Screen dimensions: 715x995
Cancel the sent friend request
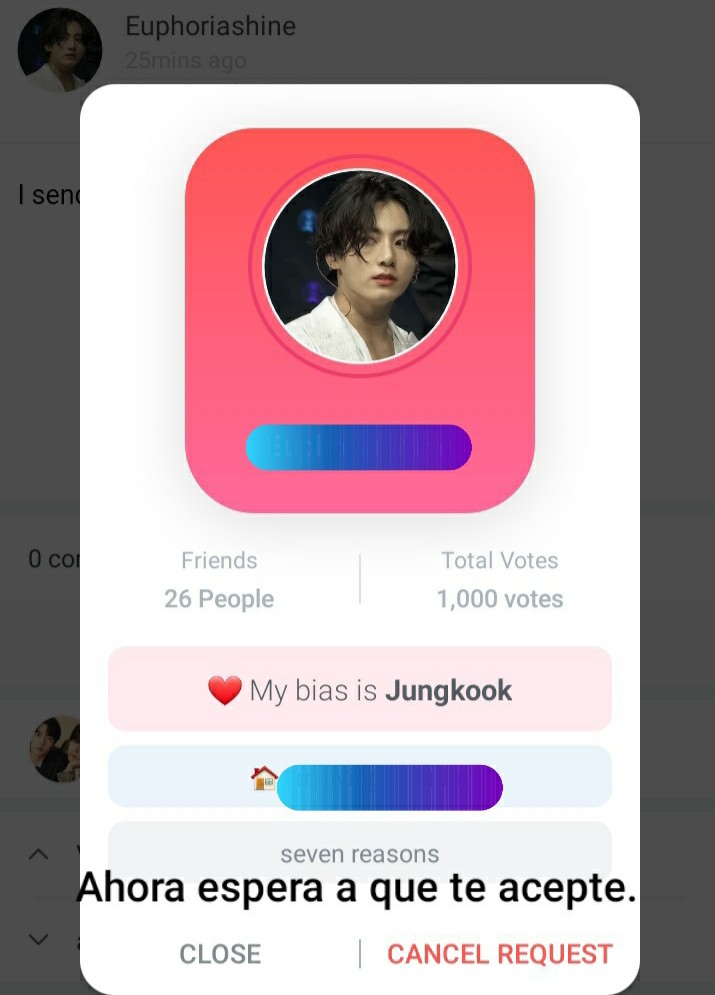coord(499,954)
